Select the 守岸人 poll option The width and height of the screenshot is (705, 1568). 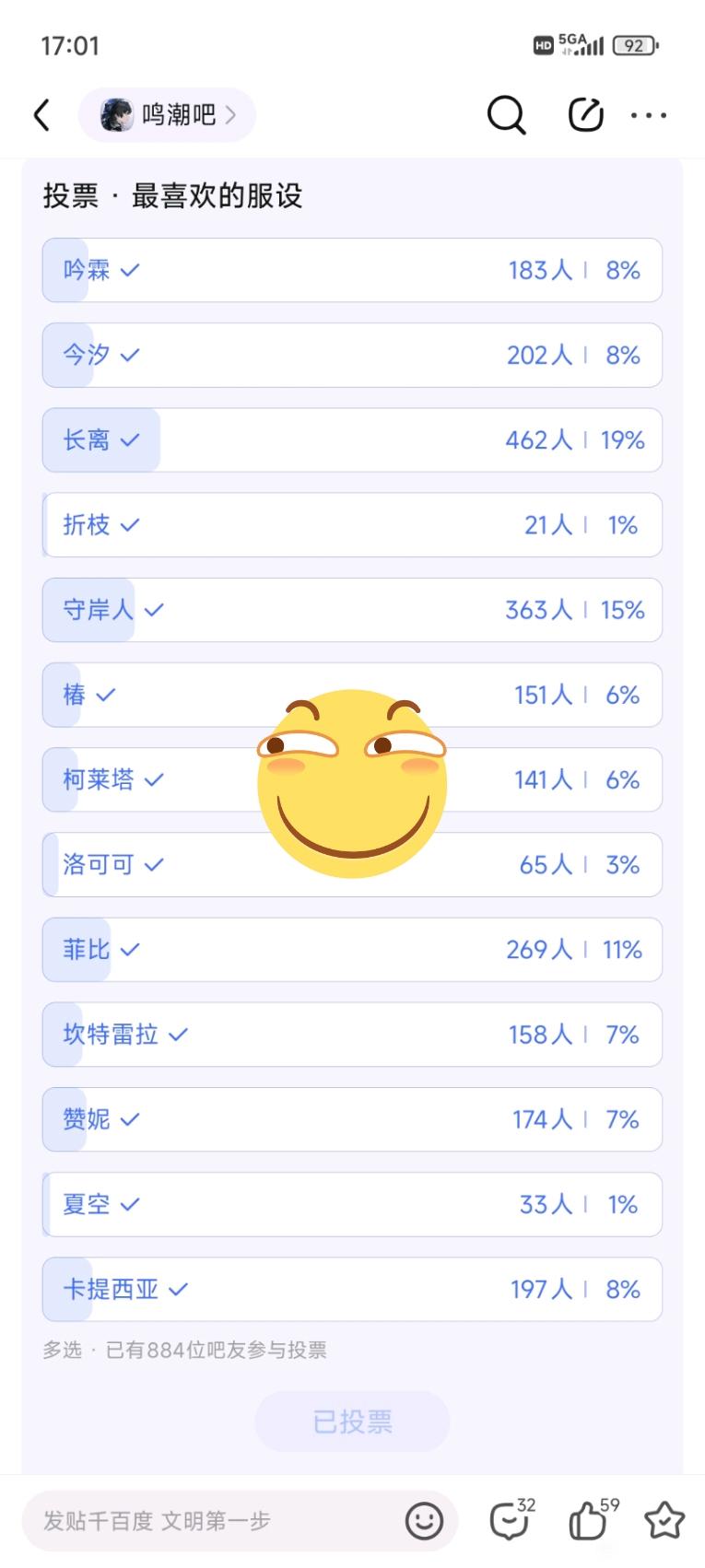pyautogui.click(x=352, y=610)
